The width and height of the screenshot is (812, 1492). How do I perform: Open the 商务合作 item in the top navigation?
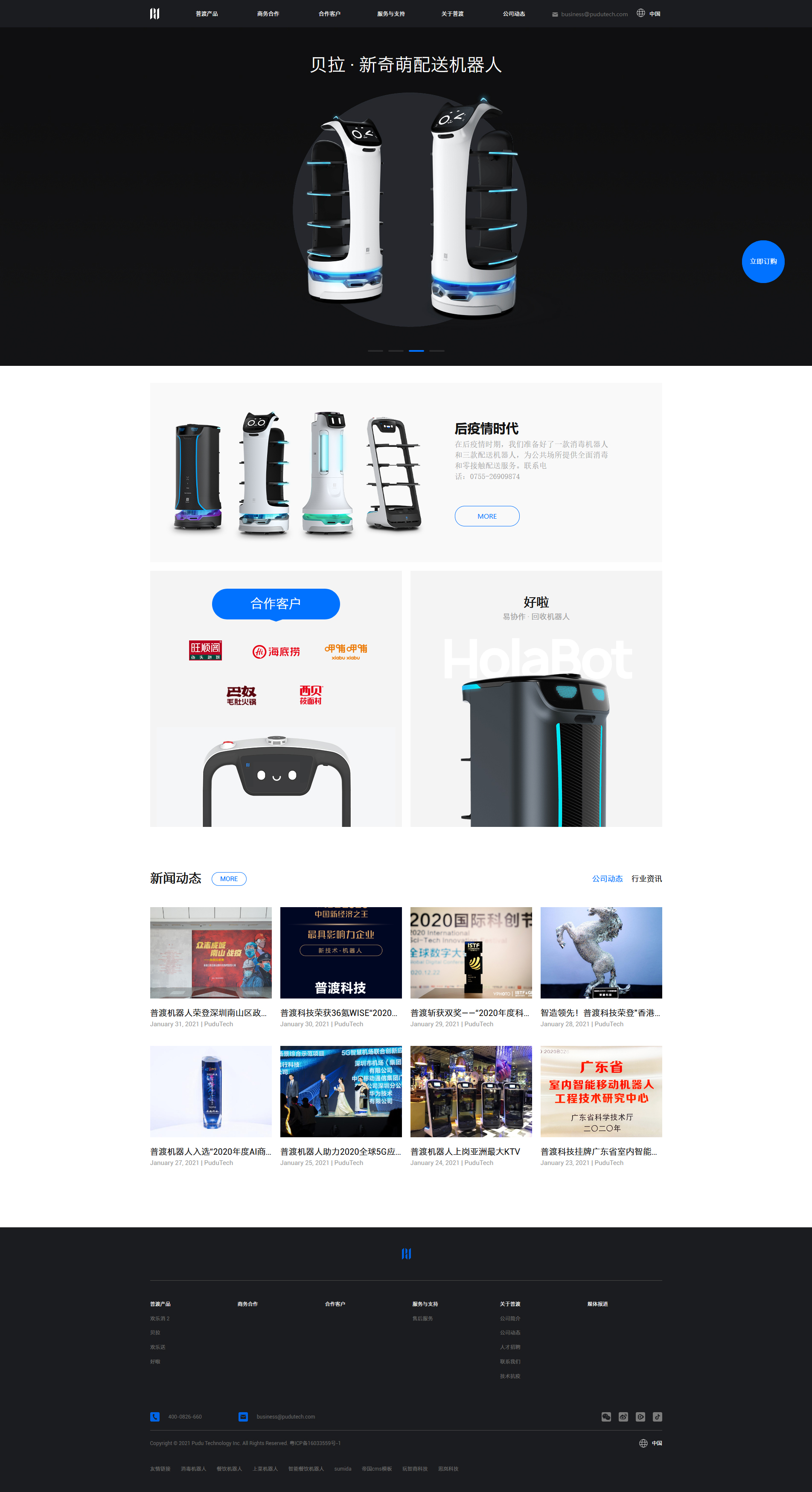[x=268, y=14]
